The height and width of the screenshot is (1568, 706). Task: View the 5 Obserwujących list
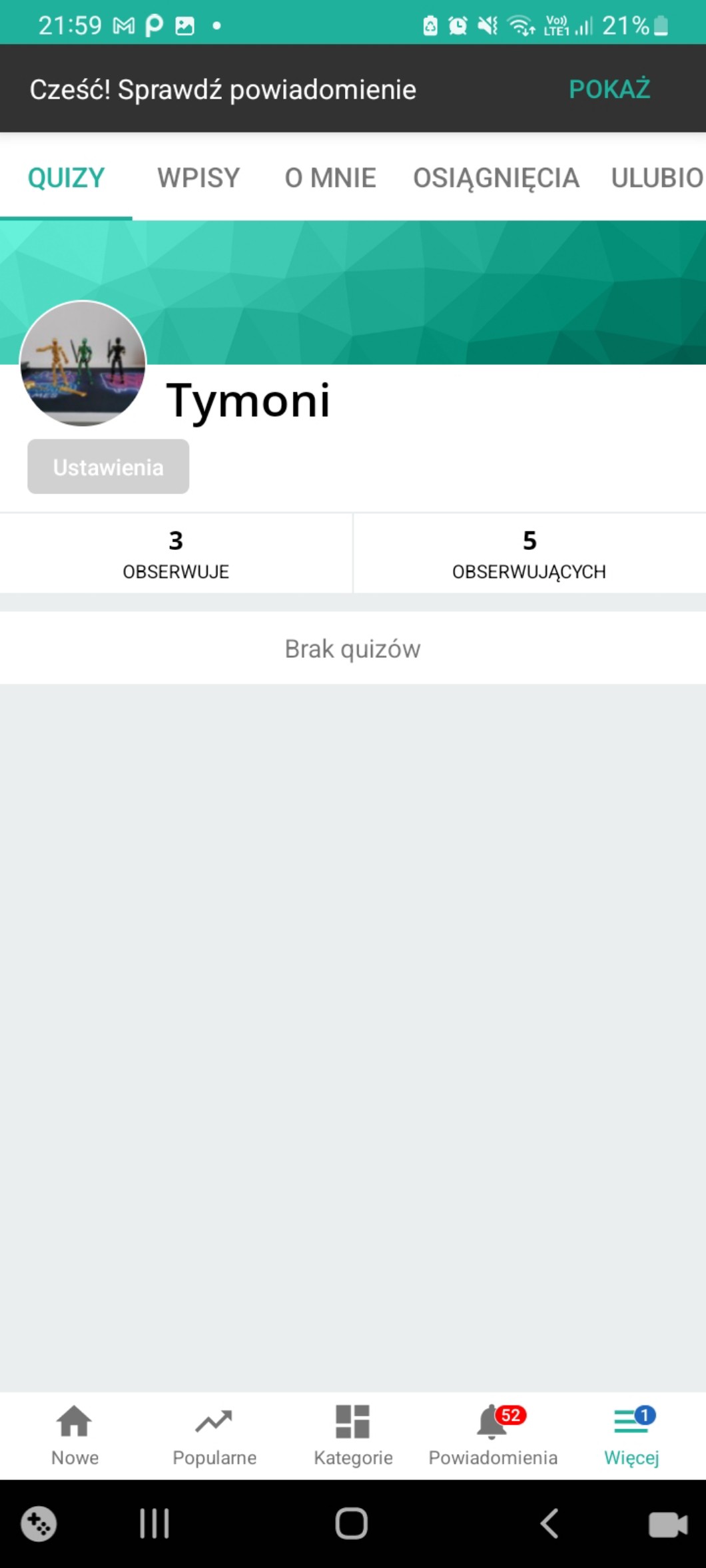point(529,553)
